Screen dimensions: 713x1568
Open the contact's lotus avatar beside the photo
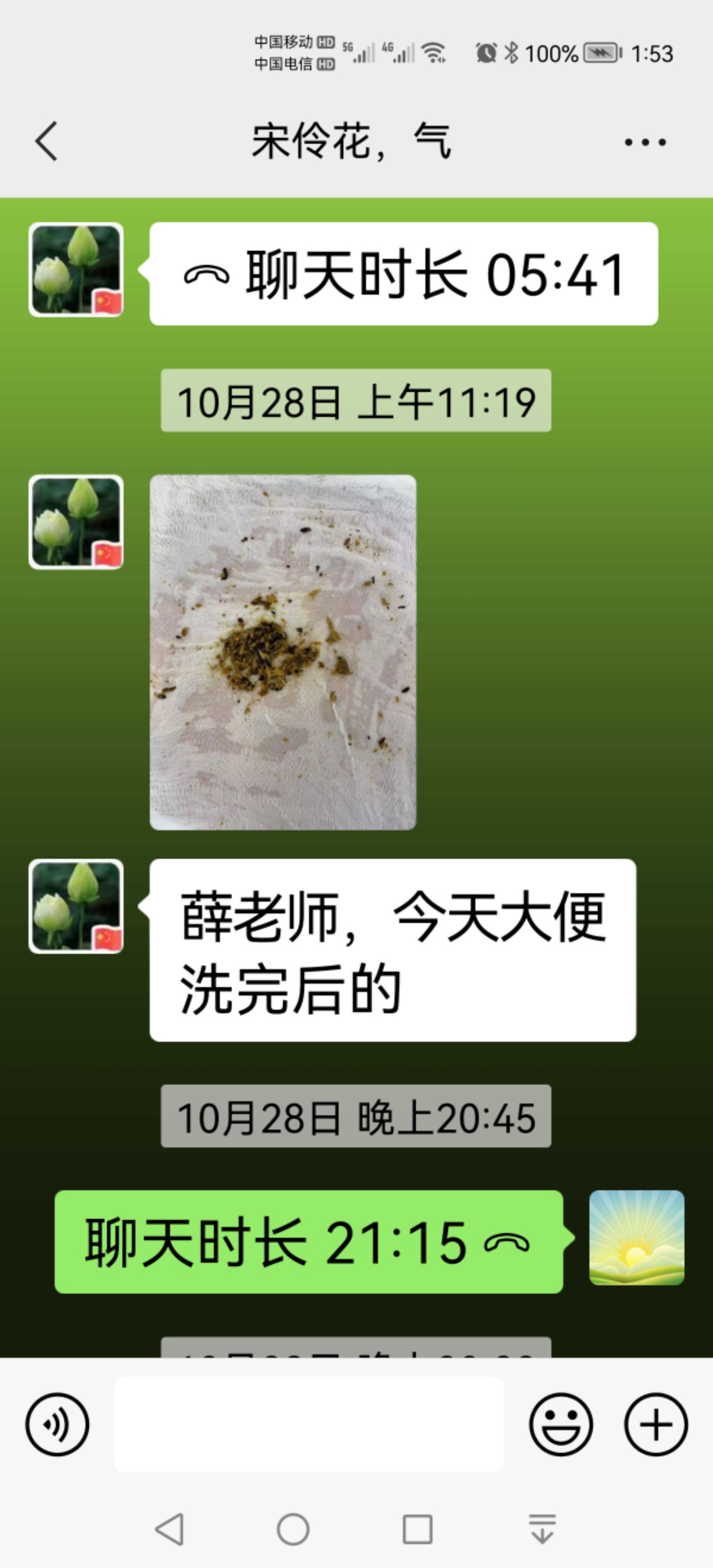pos(76,522)
